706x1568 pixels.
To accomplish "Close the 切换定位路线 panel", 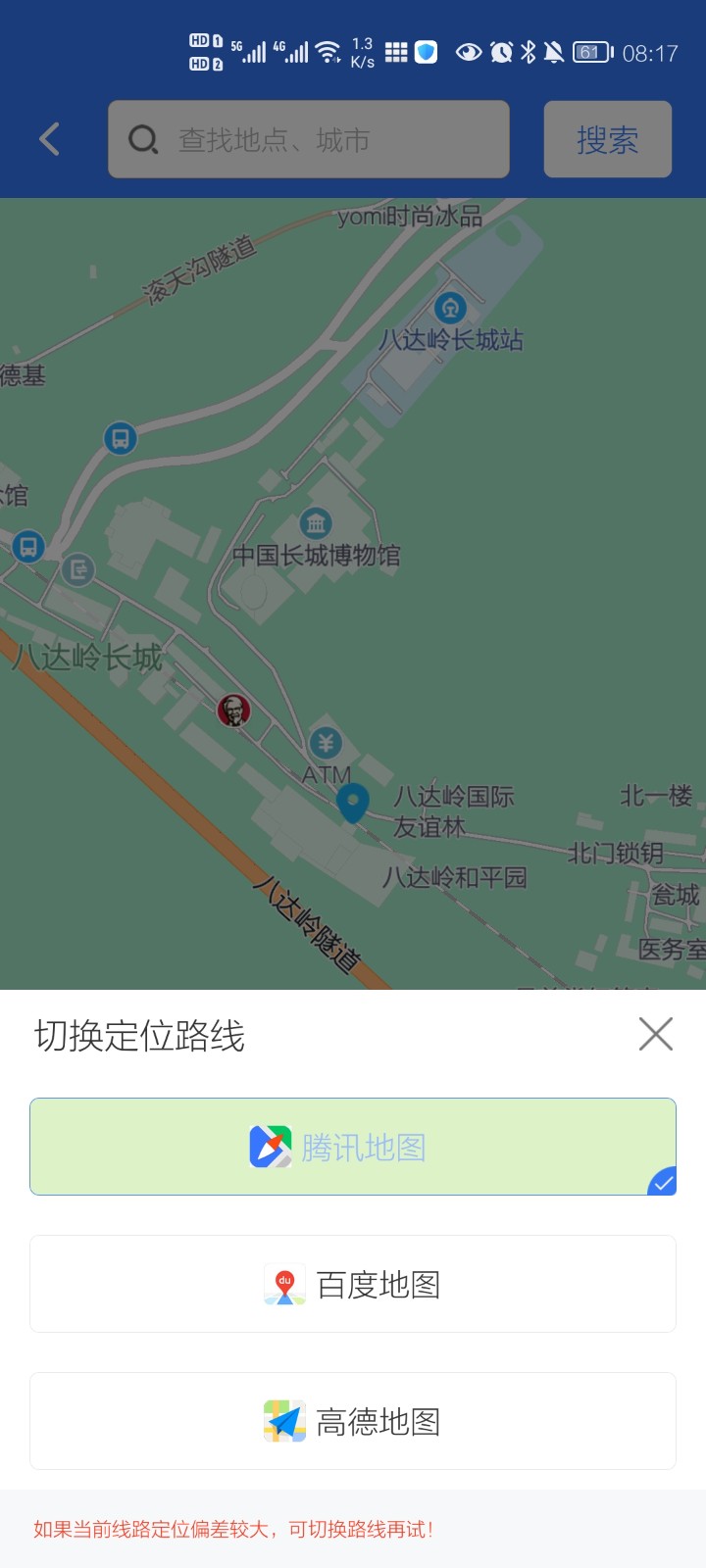I will point(655,1034).
